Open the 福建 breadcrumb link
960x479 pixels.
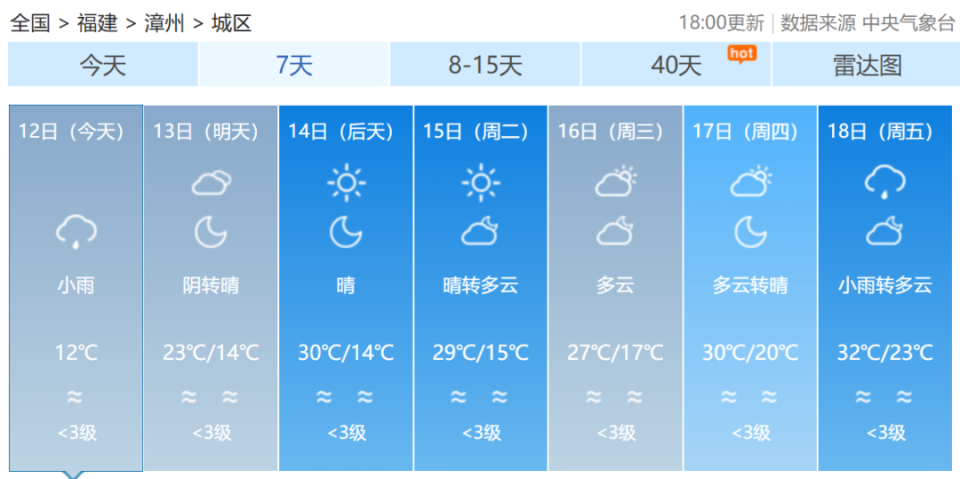point(97,23)
